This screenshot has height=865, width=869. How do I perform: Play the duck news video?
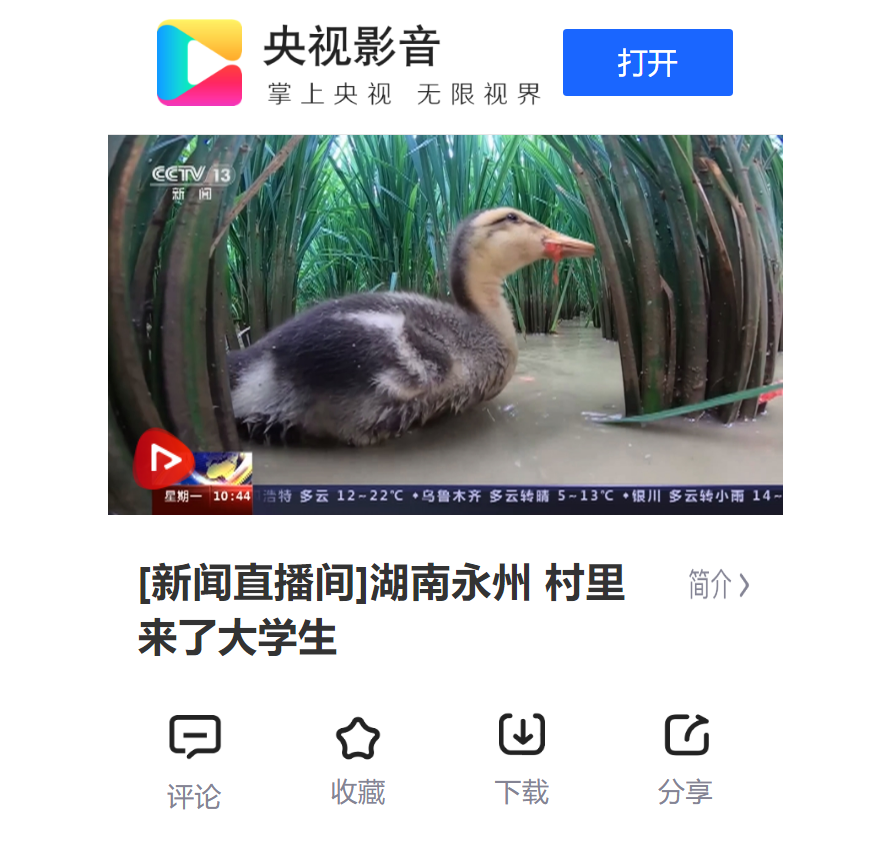point(445,325)
